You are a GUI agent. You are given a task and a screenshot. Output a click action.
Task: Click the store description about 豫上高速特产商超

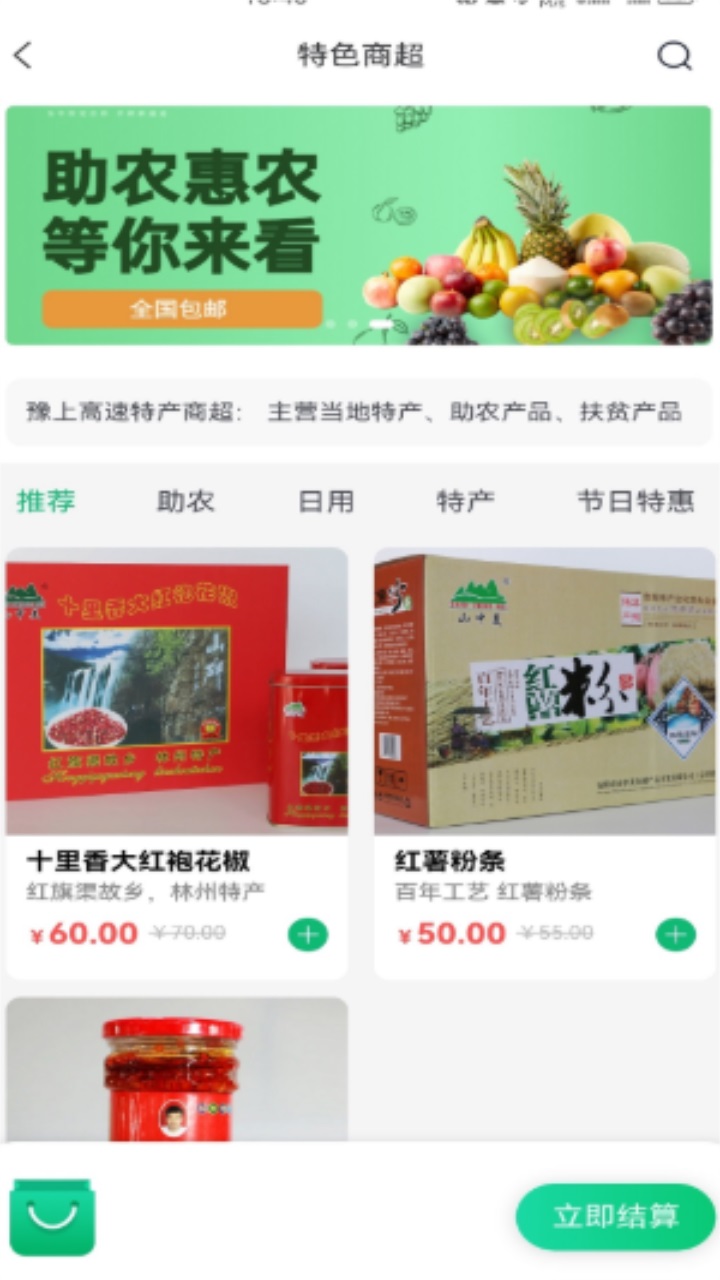pos(360,411)
